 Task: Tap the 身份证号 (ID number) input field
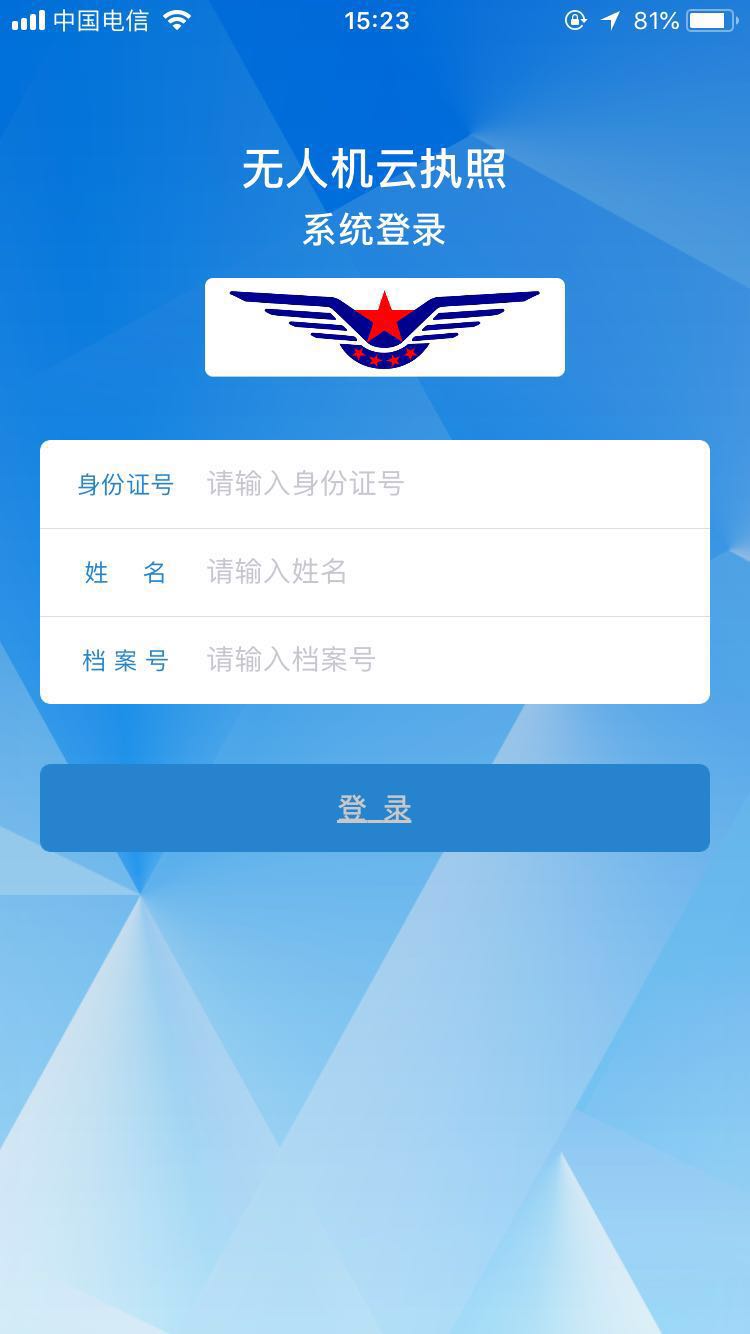click(x=450, y=484)
